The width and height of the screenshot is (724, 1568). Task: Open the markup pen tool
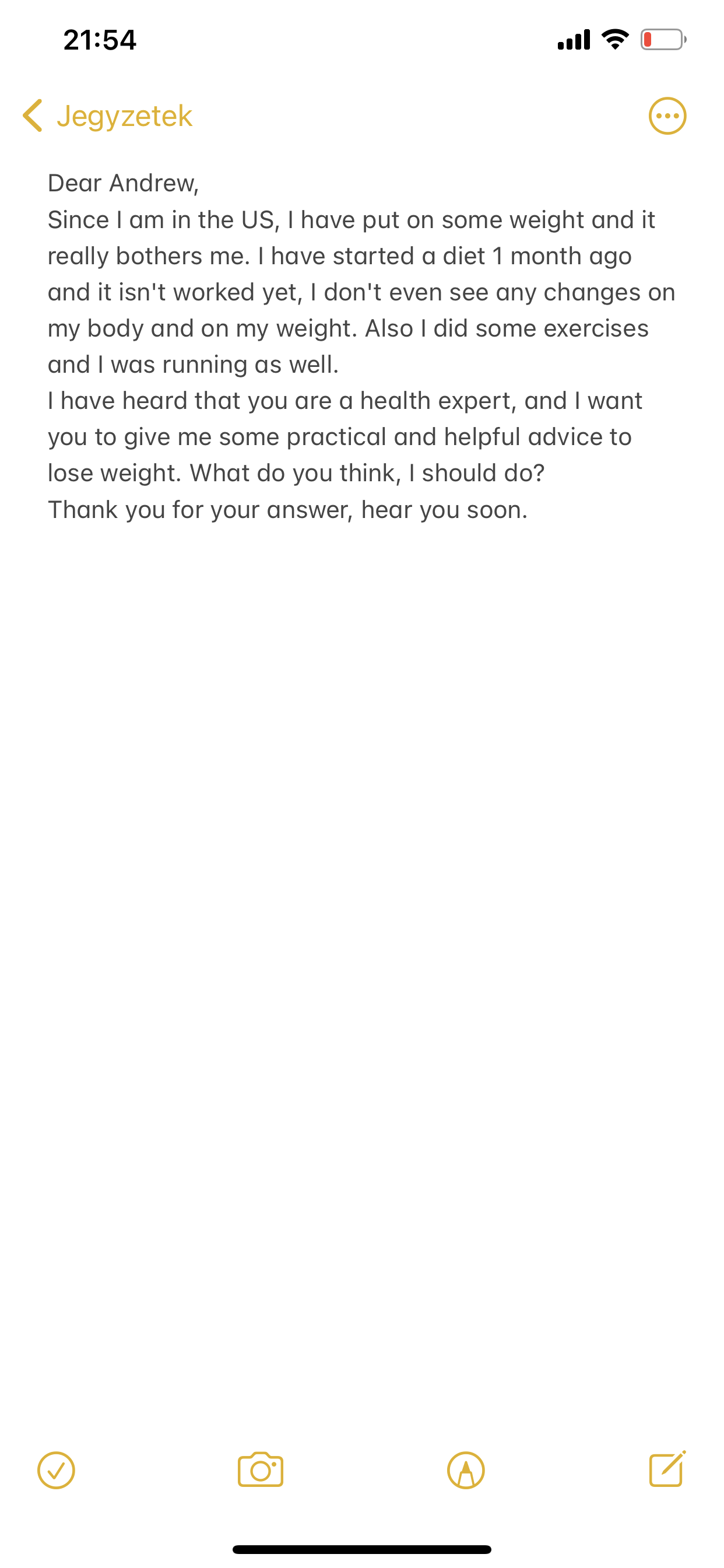[465, 1470]
